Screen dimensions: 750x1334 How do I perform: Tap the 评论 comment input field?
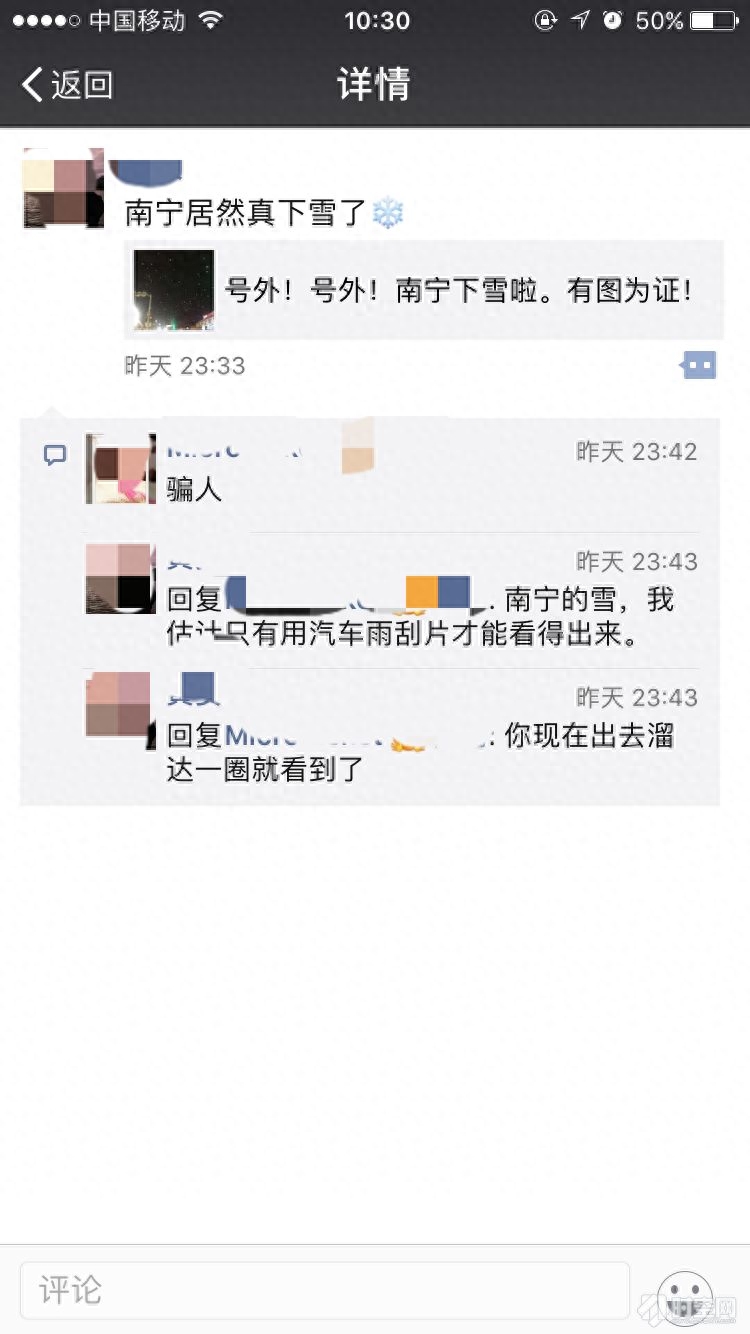324,1289
